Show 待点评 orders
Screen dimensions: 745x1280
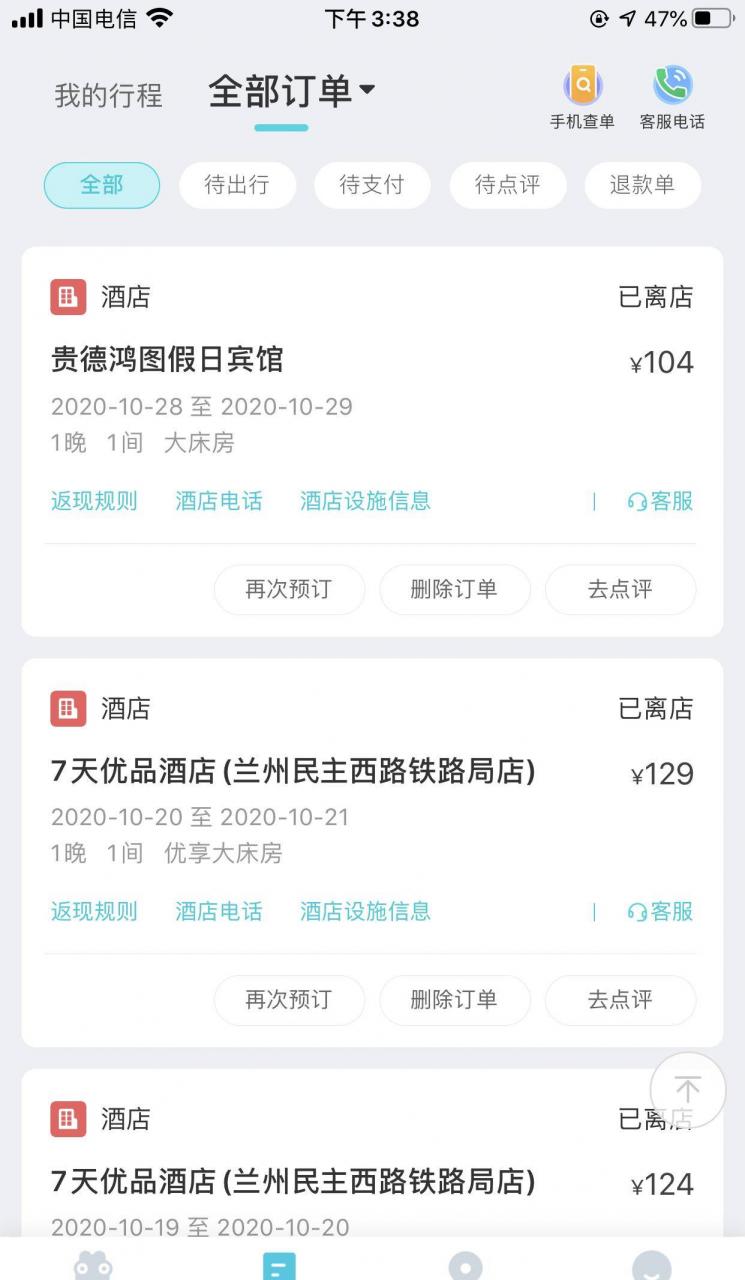coord(507,185)
